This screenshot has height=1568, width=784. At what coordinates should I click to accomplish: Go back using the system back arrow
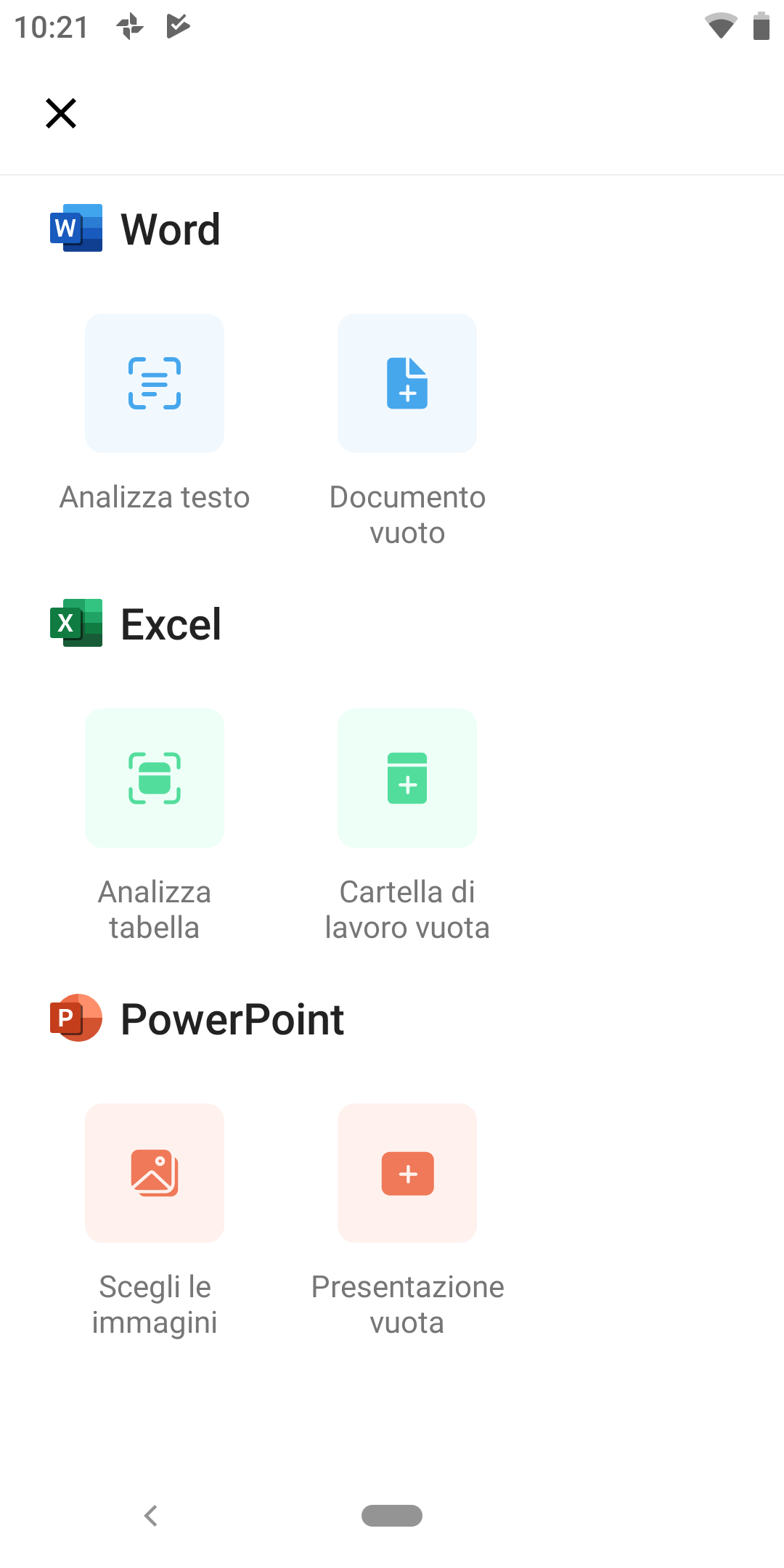pos(151,1516)
